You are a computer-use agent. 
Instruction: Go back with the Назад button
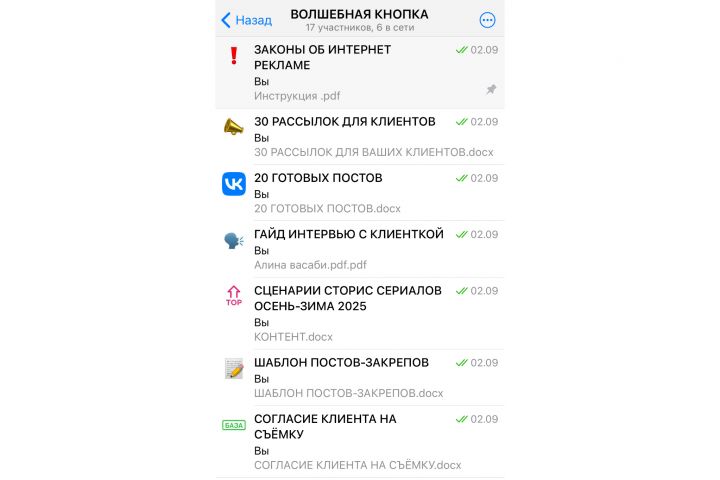(246, 20)
